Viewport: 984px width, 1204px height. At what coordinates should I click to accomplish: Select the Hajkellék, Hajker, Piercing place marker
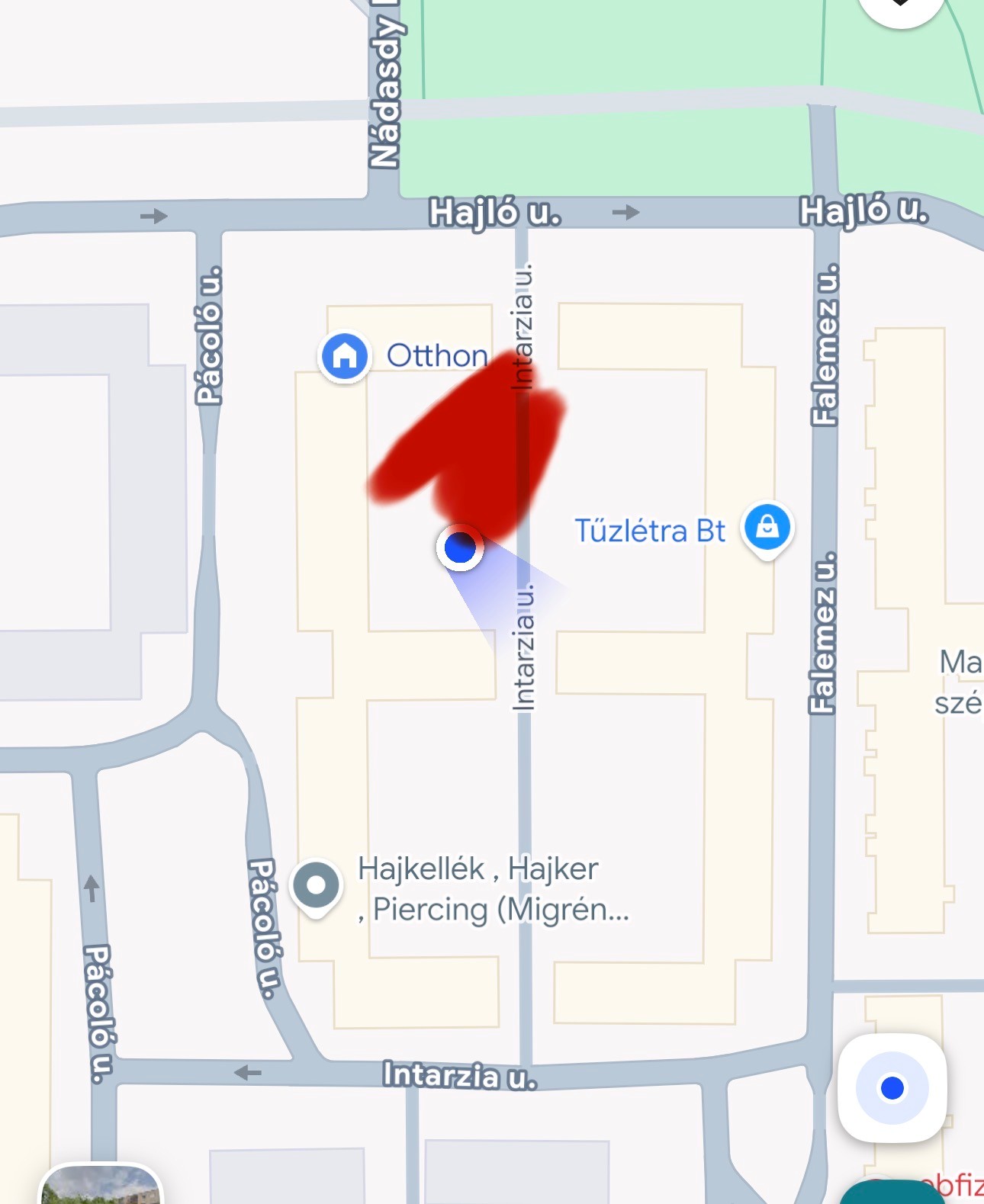point(316,888)
